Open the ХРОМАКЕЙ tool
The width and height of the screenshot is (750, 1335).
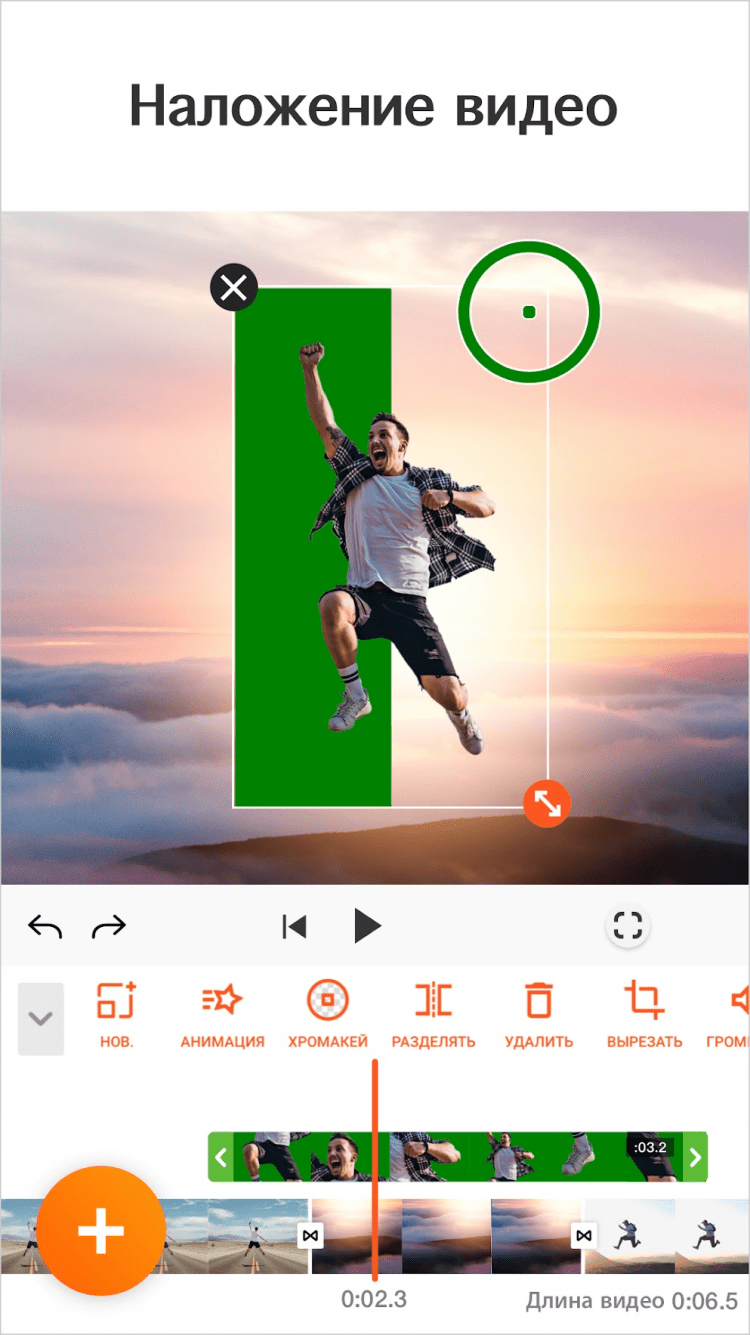pos(328,1014)
